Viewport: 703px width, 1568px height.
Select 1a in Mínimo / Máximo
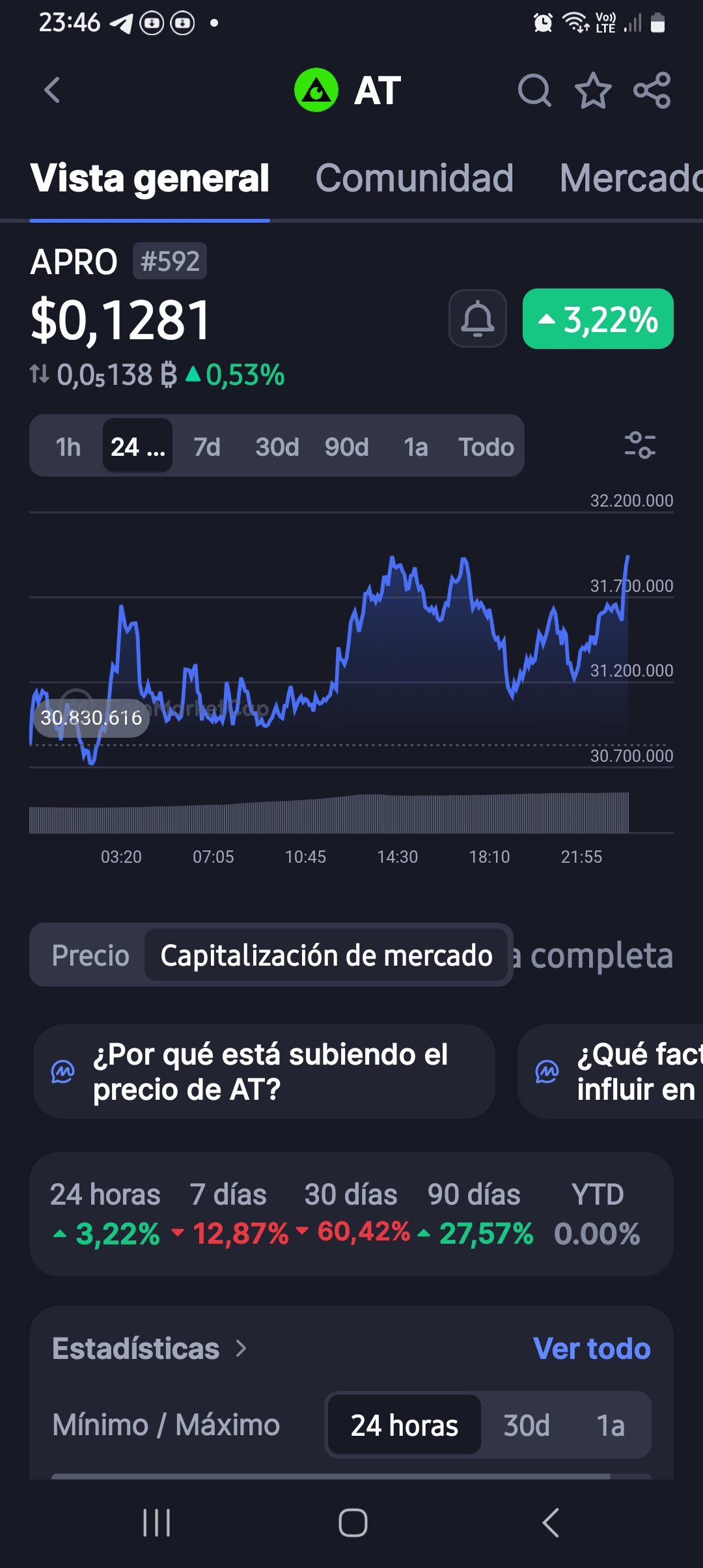611,1425
